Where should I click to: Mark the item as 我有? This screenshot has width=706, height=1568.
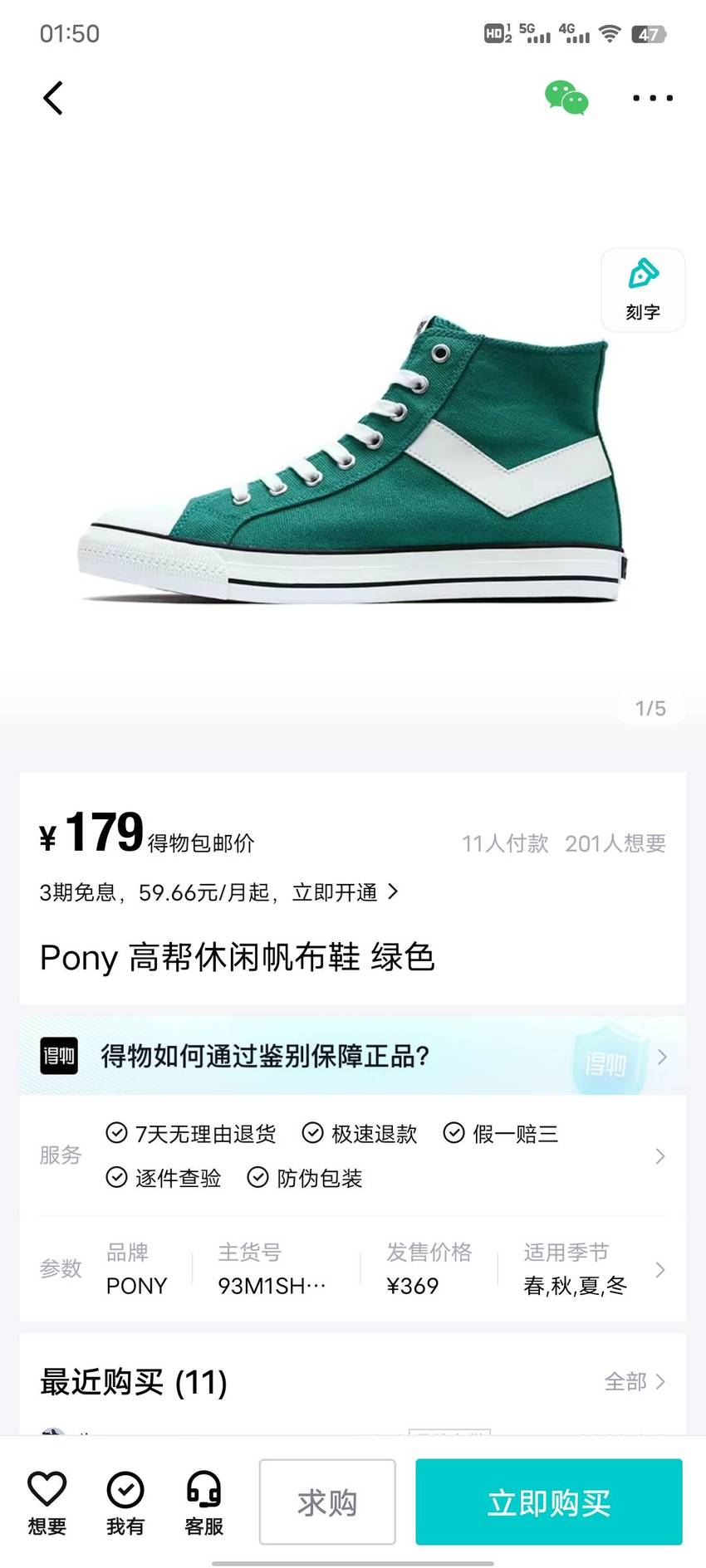point(125,1502)
